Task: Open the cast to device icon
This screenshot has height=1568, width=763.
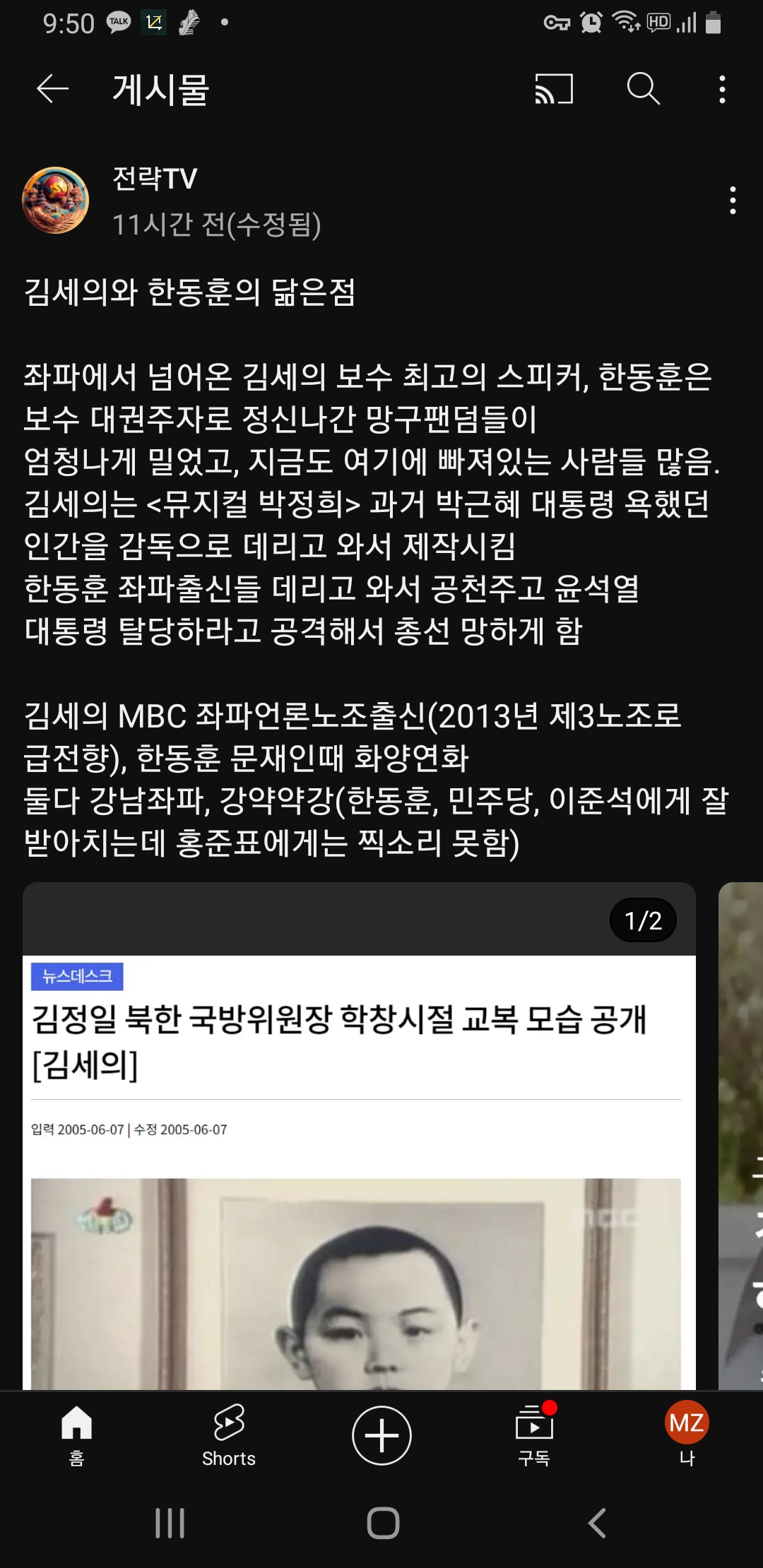Action: point(554,89)
